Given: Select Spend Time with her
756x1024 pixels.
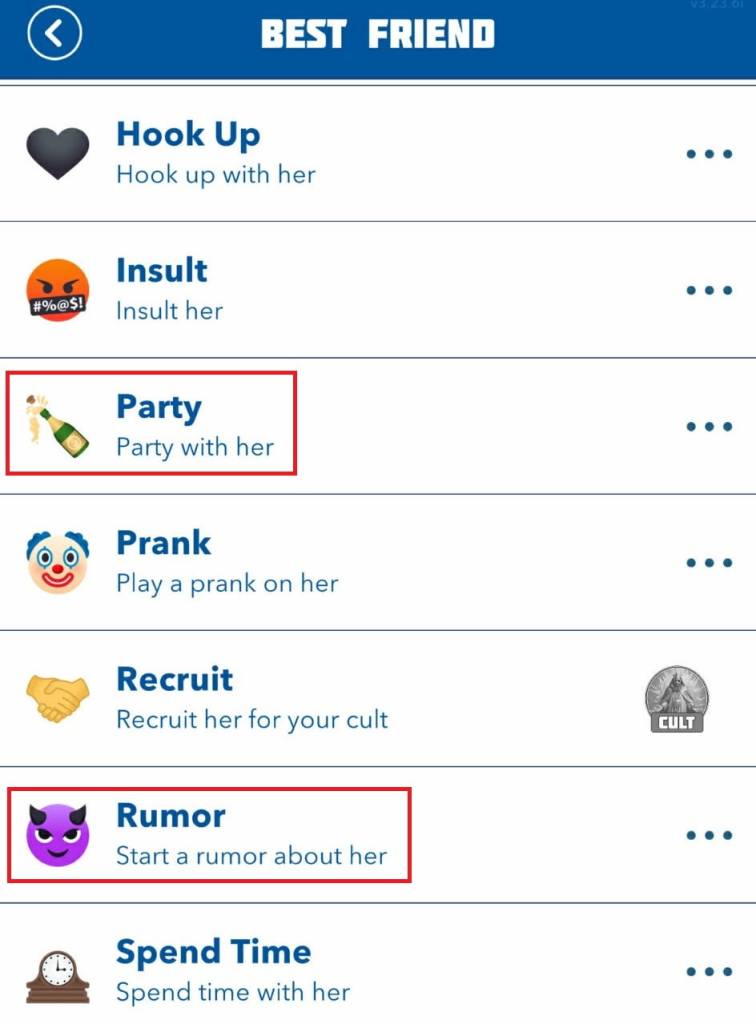Looking at the screenshot, I should click(x=232, y=971).
